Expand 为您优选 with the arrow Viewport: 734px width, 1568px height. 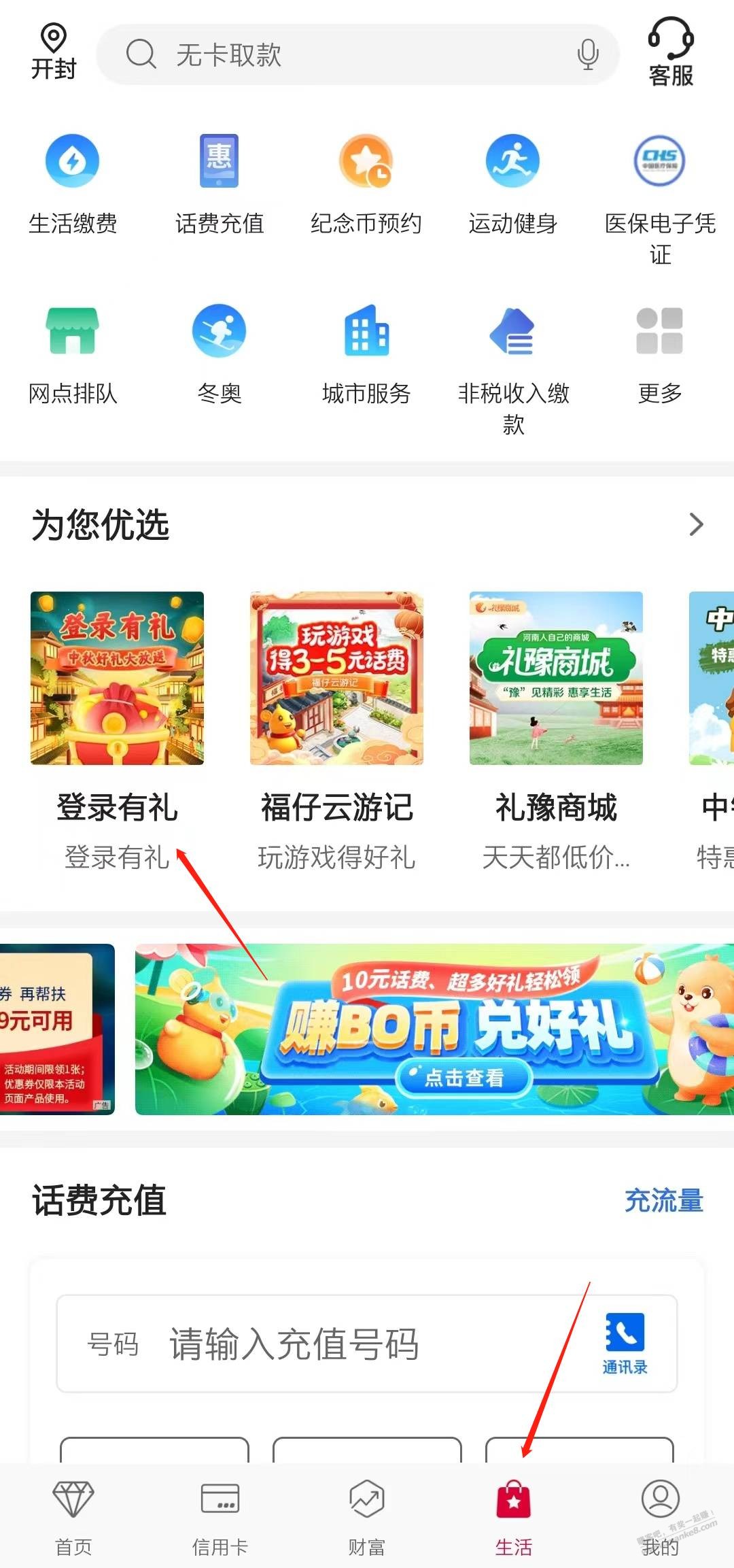696,524
